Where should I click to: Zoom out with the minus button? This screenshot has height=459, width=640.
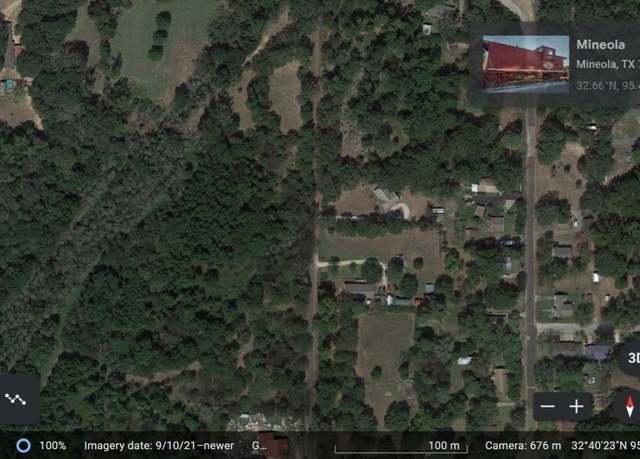[547, 406]
